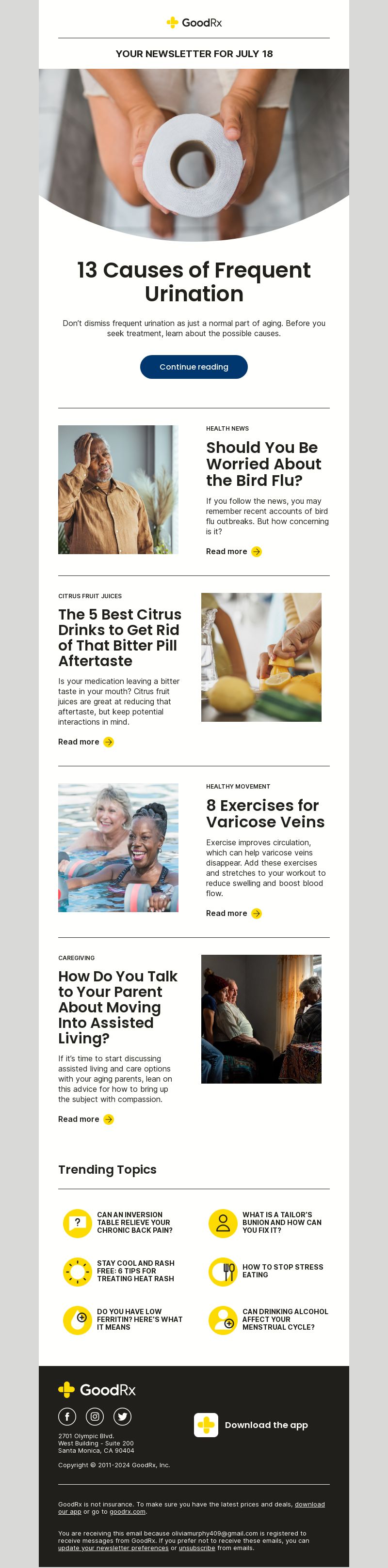388x1568 pixels.
Task: Open GoodRx Twitter page
Action: 122,1416
